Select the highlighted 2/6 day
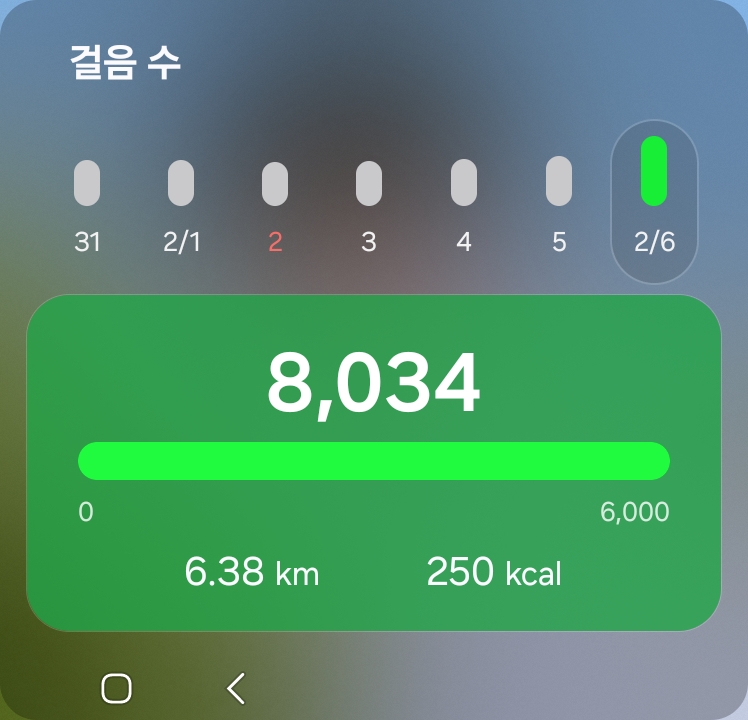Screen dimensions: 748x720 point(654,201)
